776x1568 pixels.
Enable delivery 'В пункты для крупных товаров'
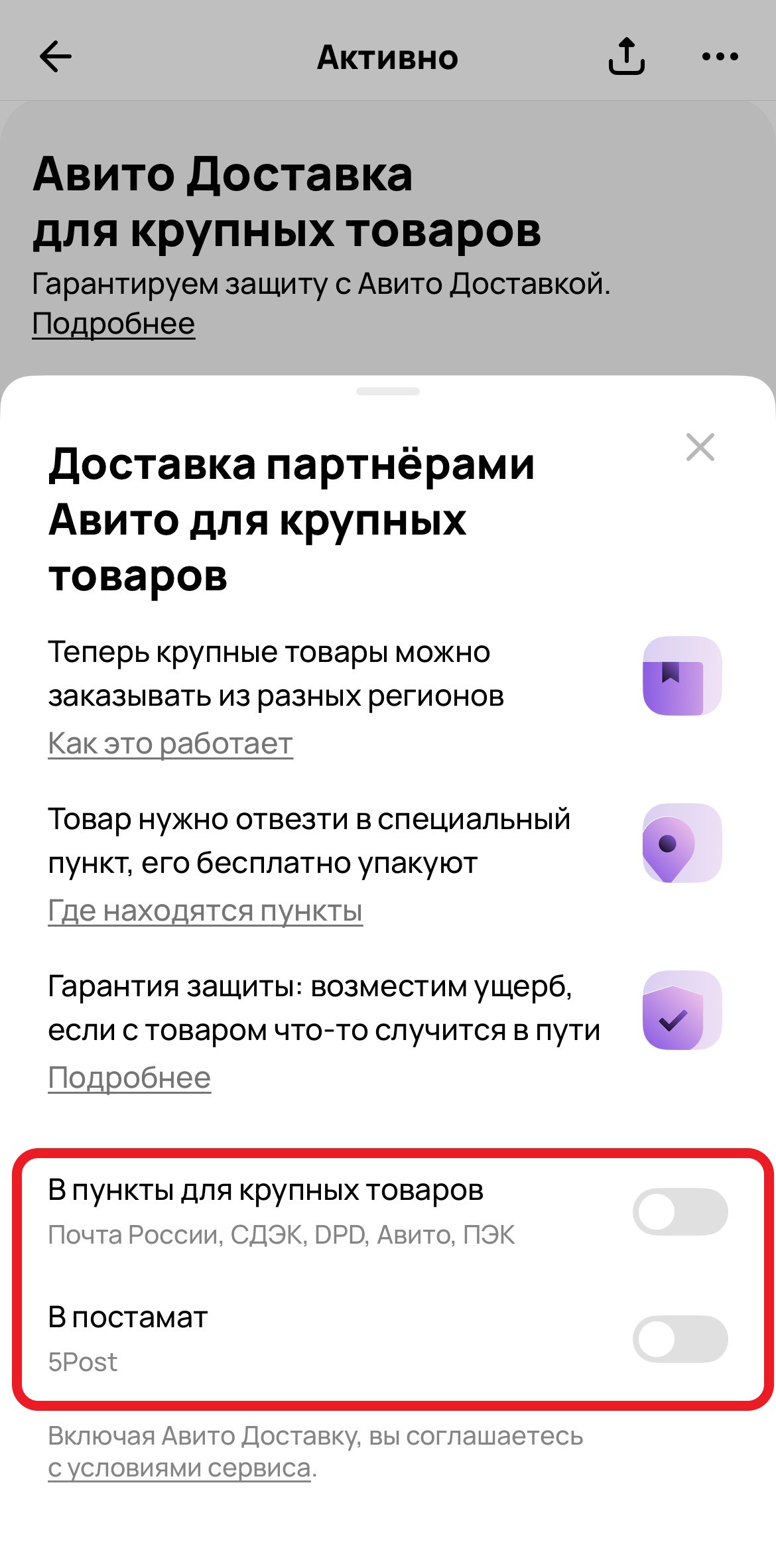pyautogui.click(x=680, y=1212)
